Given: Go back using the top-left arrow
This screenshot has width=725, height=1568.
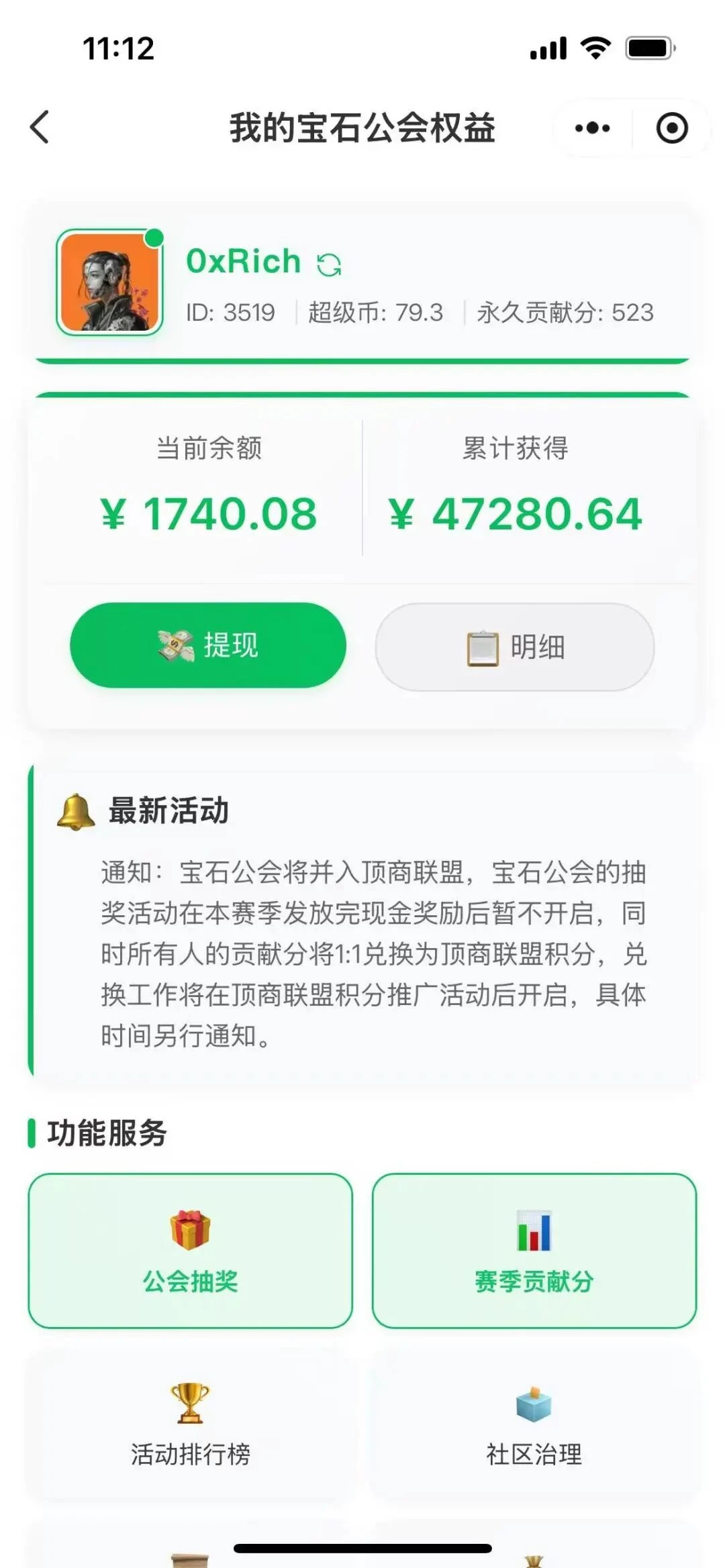Looking at the screenshot, I should [x=40, y=127].
